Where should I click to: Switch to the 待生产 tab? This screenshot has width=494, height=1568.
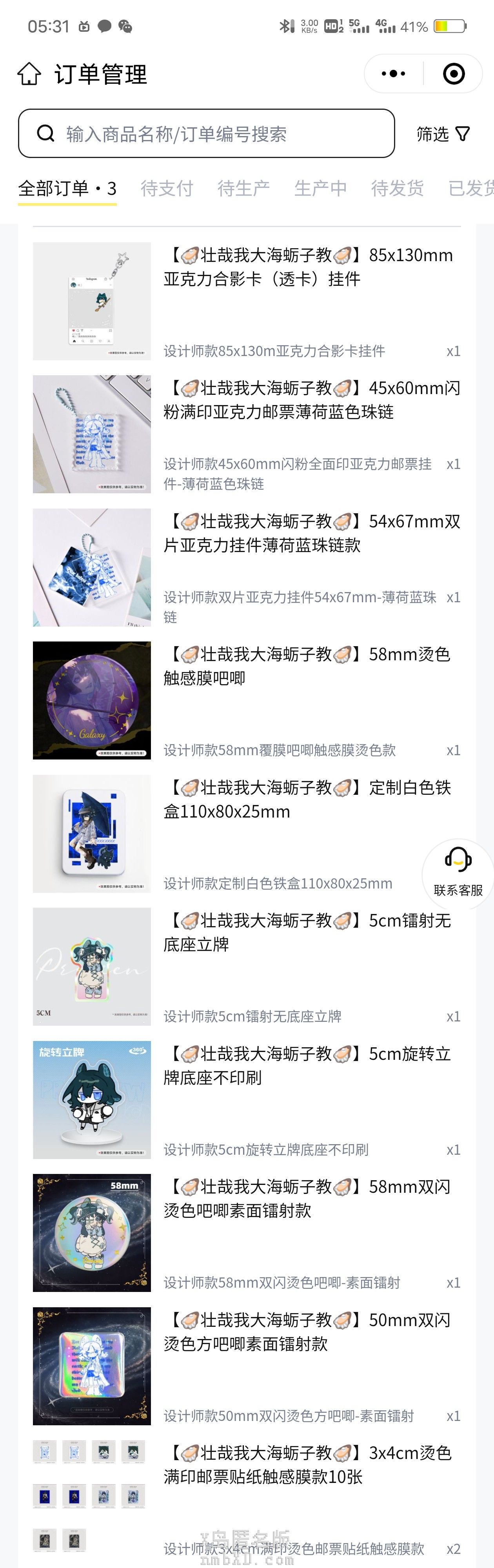pyautogui.click(x=243, y=189)
